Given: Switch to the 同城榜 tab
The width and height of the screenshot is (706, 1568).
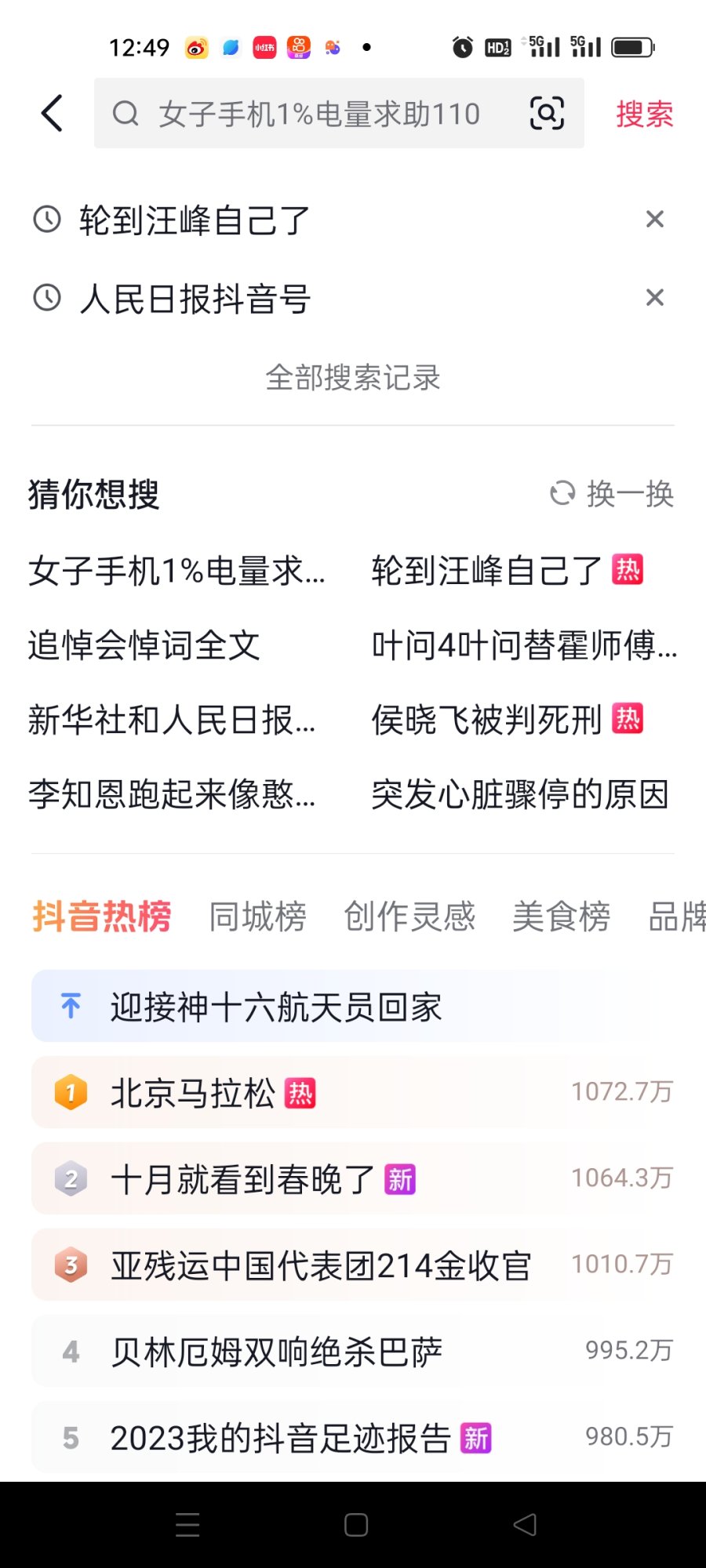Looking at the screenshot, I should click(257, 916).
